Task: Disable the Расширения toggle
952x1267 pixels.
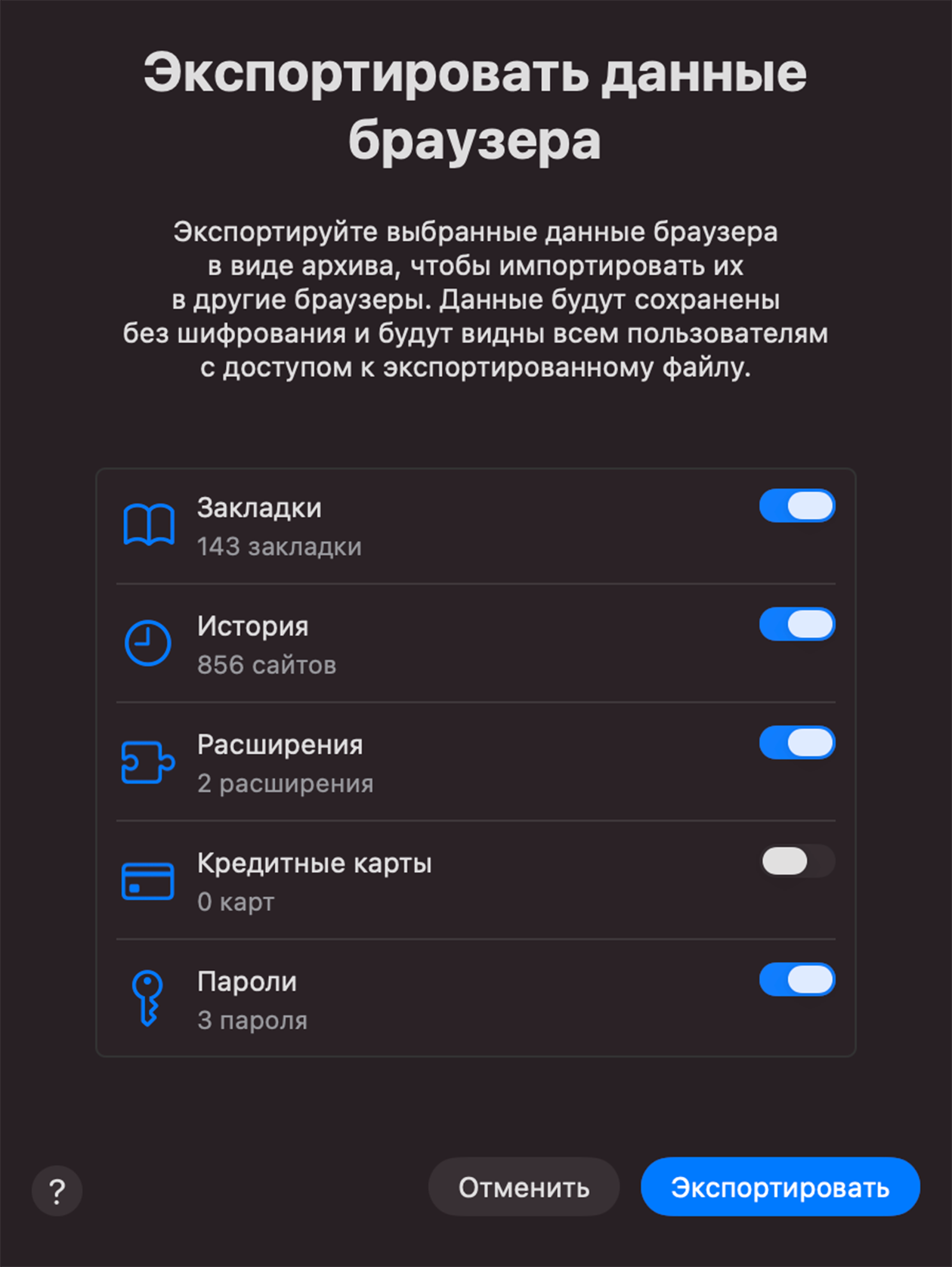Action: [x=796, y=743]
